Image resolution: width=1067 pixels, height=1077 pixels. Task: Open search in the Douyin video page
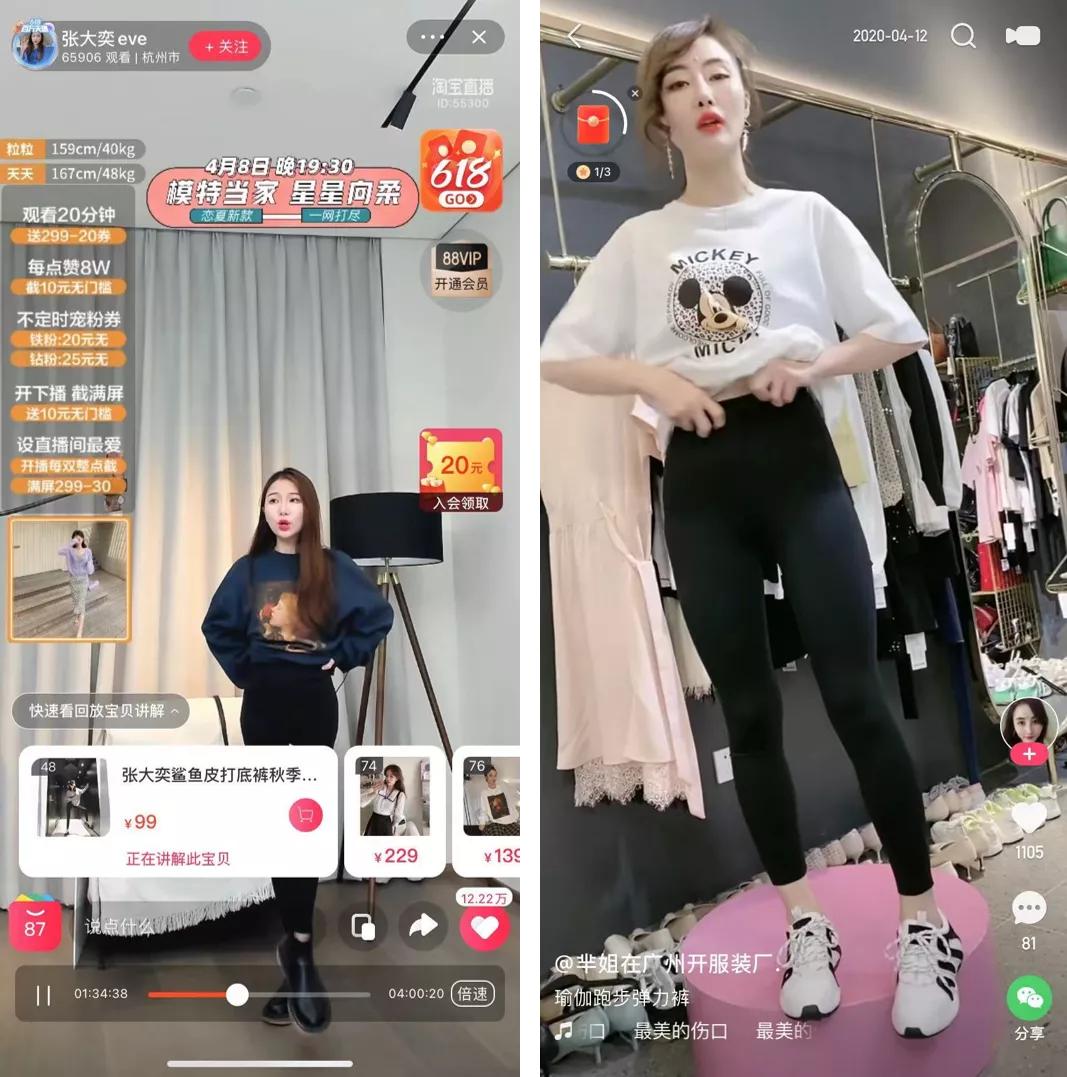[962, 37]
